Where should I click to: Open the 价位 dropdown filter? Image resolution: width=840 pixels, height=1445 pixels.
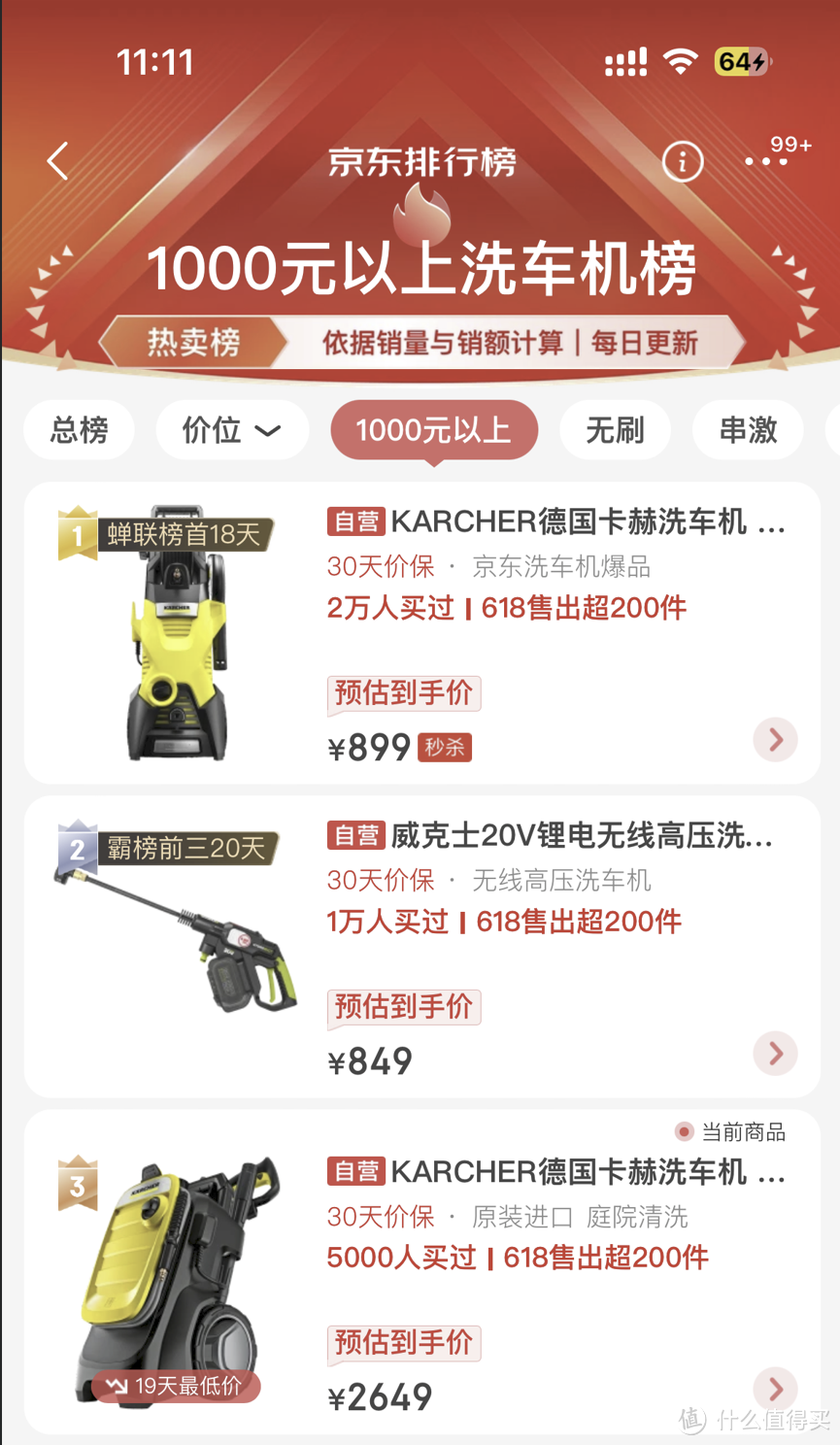point(232,429)
